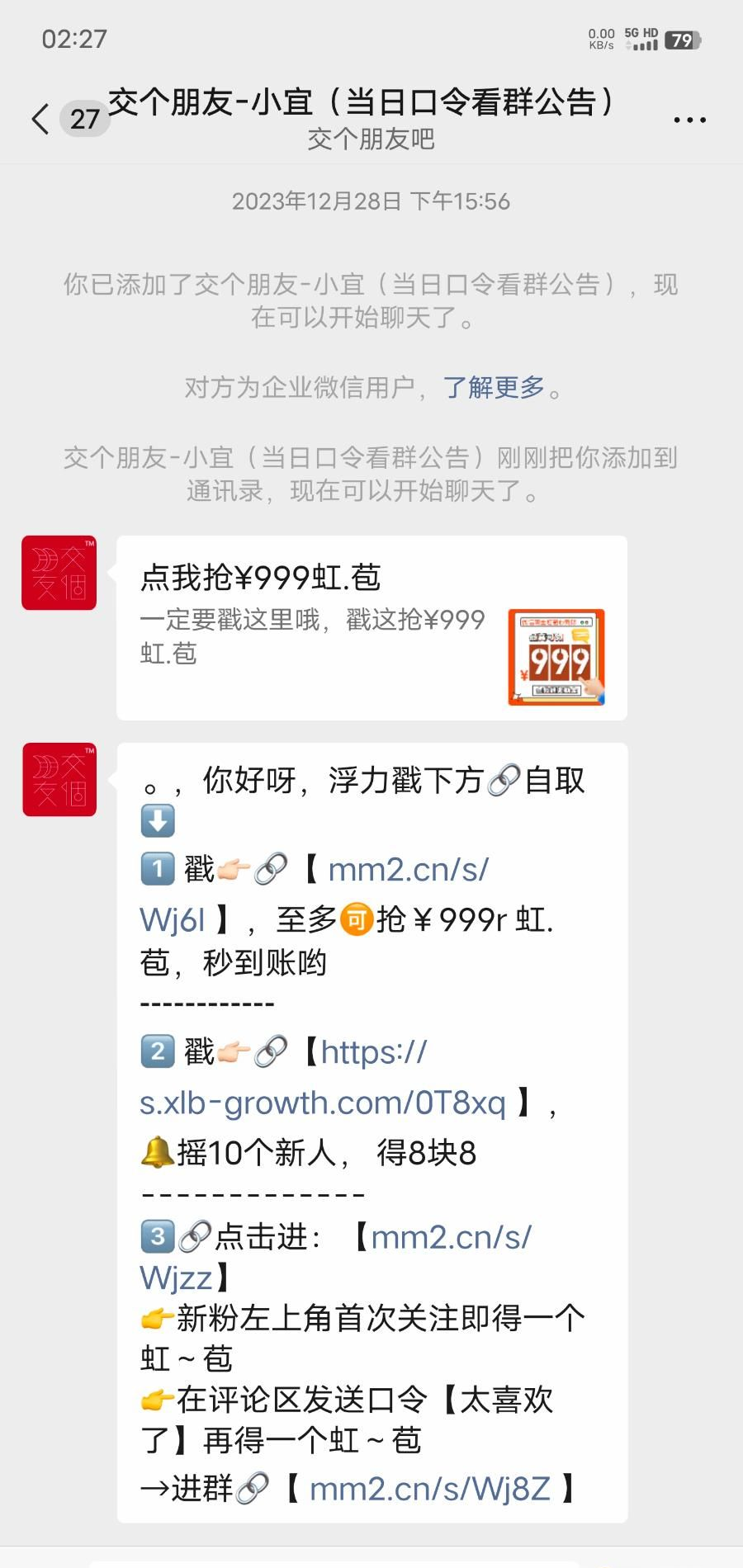View sender avatar beside the link card
Viewport: 743px width, 1568px height.
[x=59, y=573]
